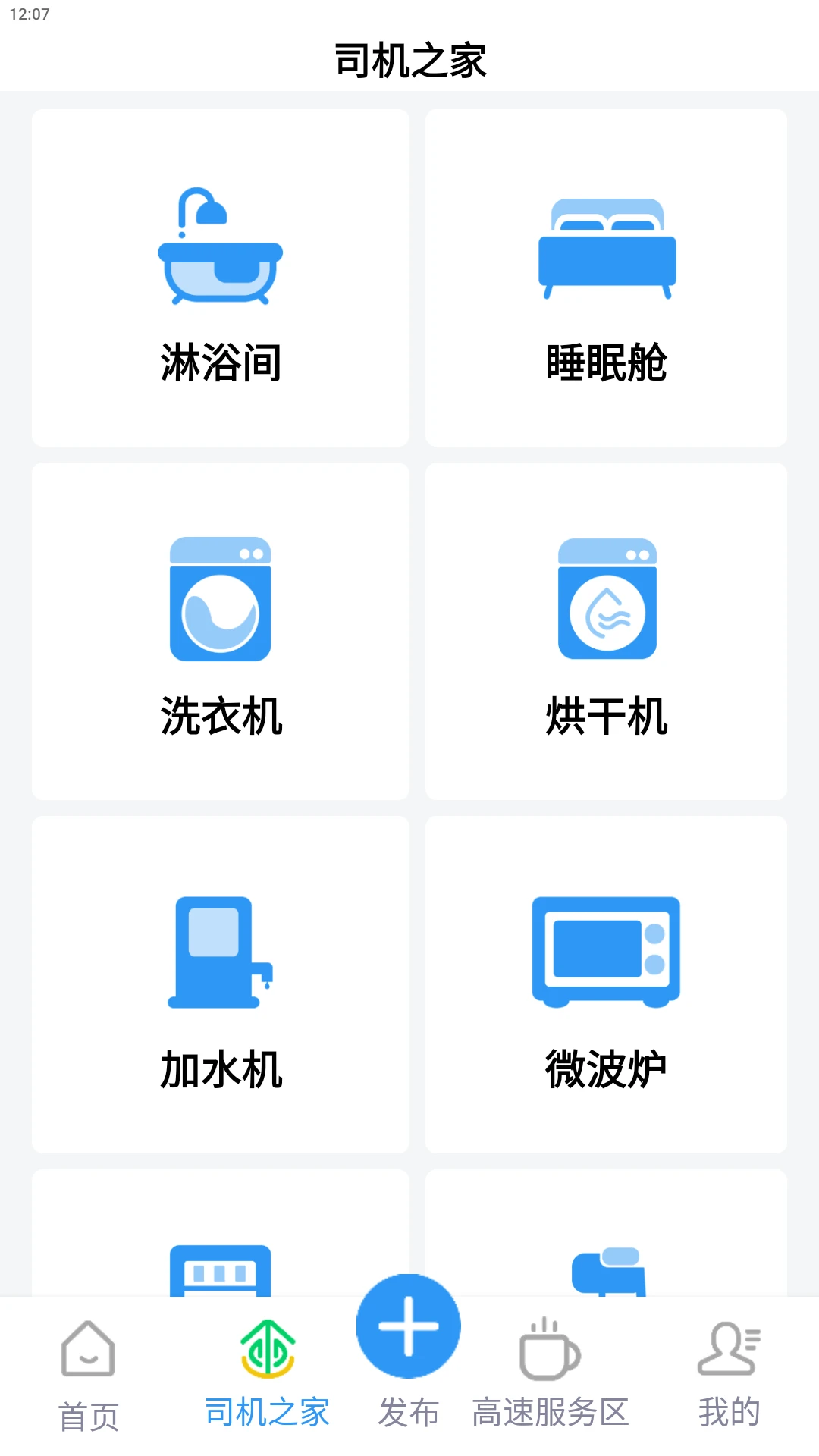Image resolution: width=819 pixels, height=1456 pixels.
Task: Tap the home icon for 首页
Action: [x=88, y=1356]
